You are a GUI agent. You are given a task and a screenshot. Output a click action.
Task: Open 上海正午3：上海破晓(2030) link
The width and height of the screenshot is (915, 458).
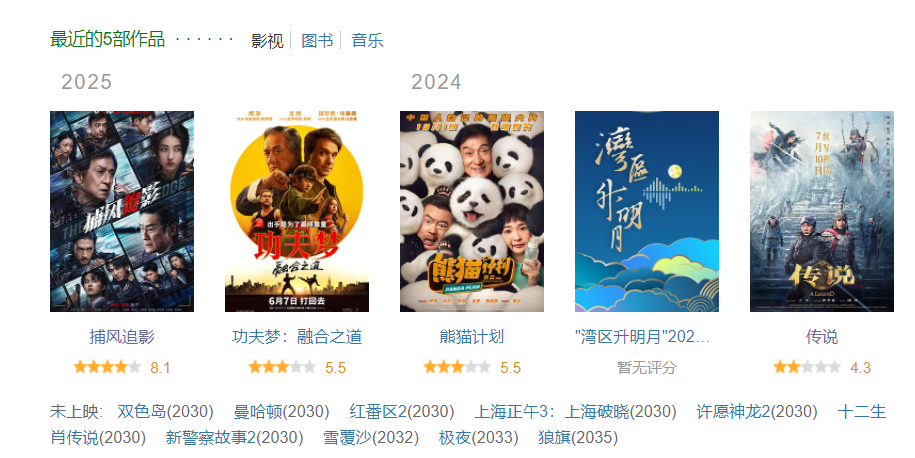pos(575,411)
